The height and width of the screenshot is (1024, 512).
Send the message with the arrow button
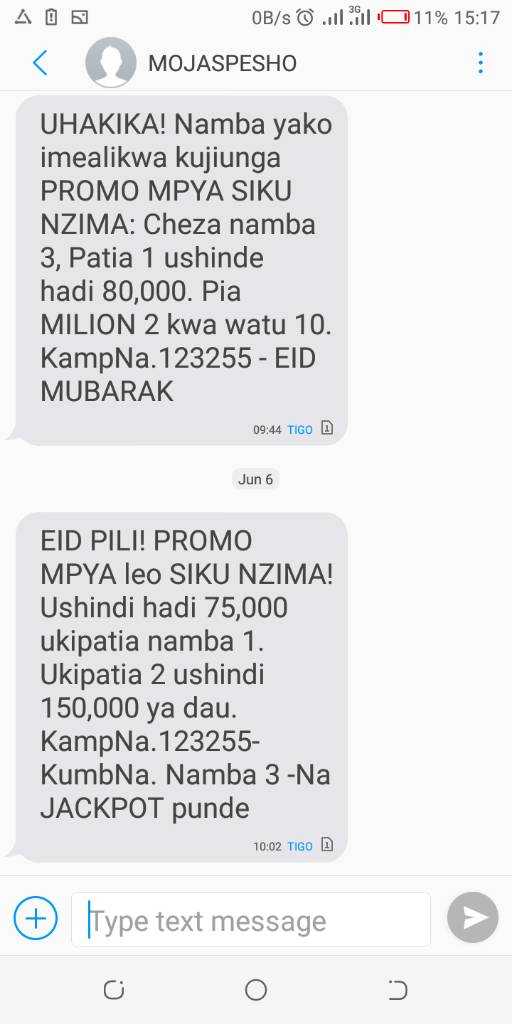click(x=473, y=918)
